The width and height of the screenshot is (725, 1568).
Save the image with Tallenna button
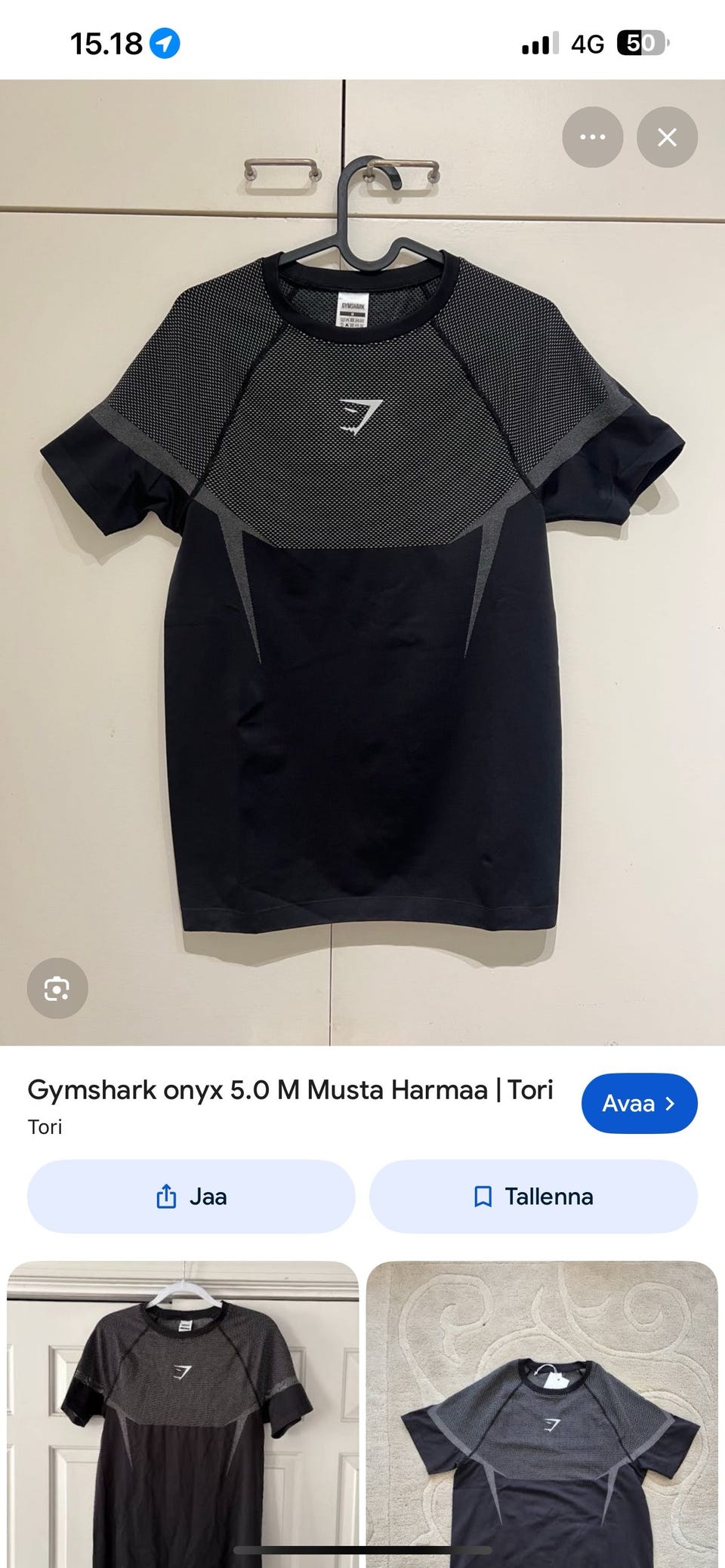pyautogui.click(x=533, y=1197)
